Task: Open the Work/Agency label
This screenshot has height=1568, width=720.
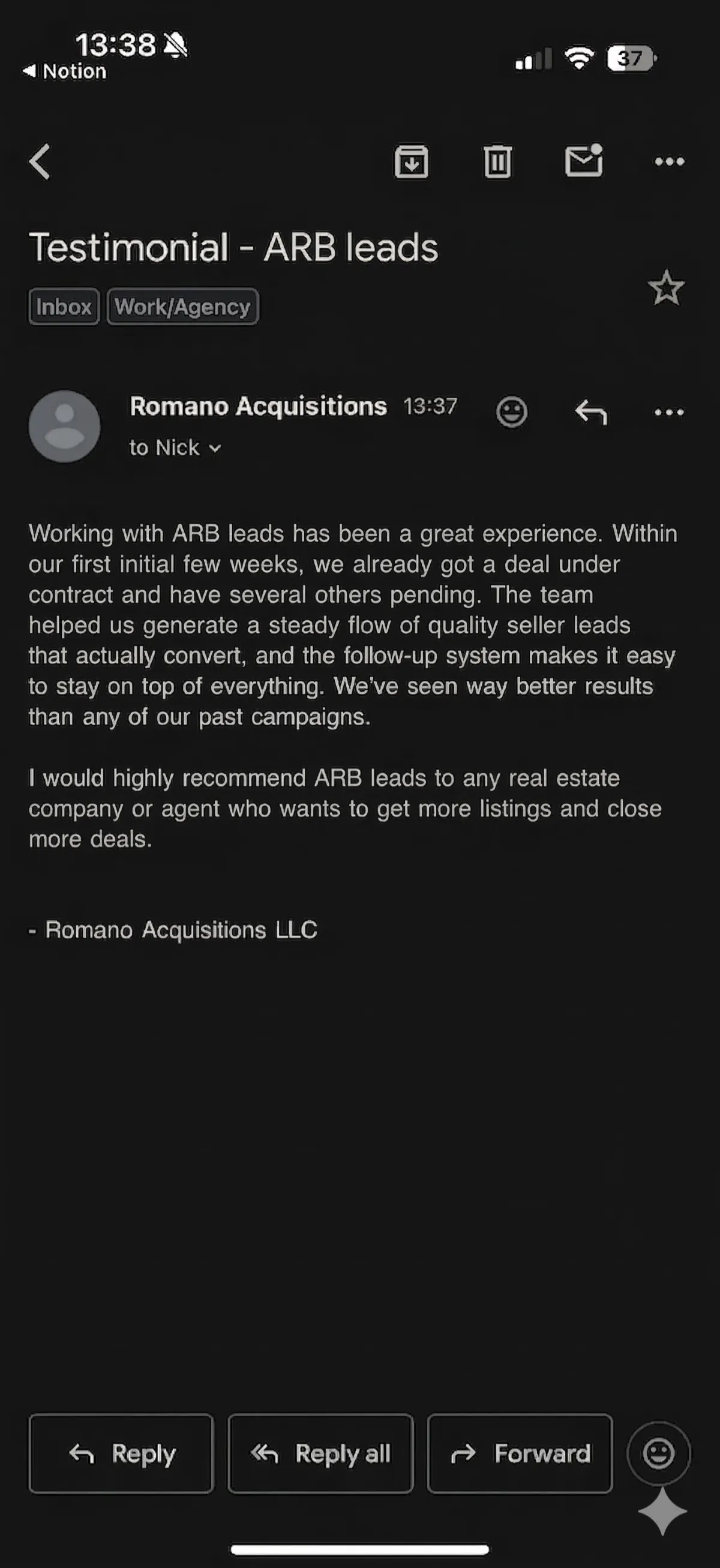Action: coord(182,307)
